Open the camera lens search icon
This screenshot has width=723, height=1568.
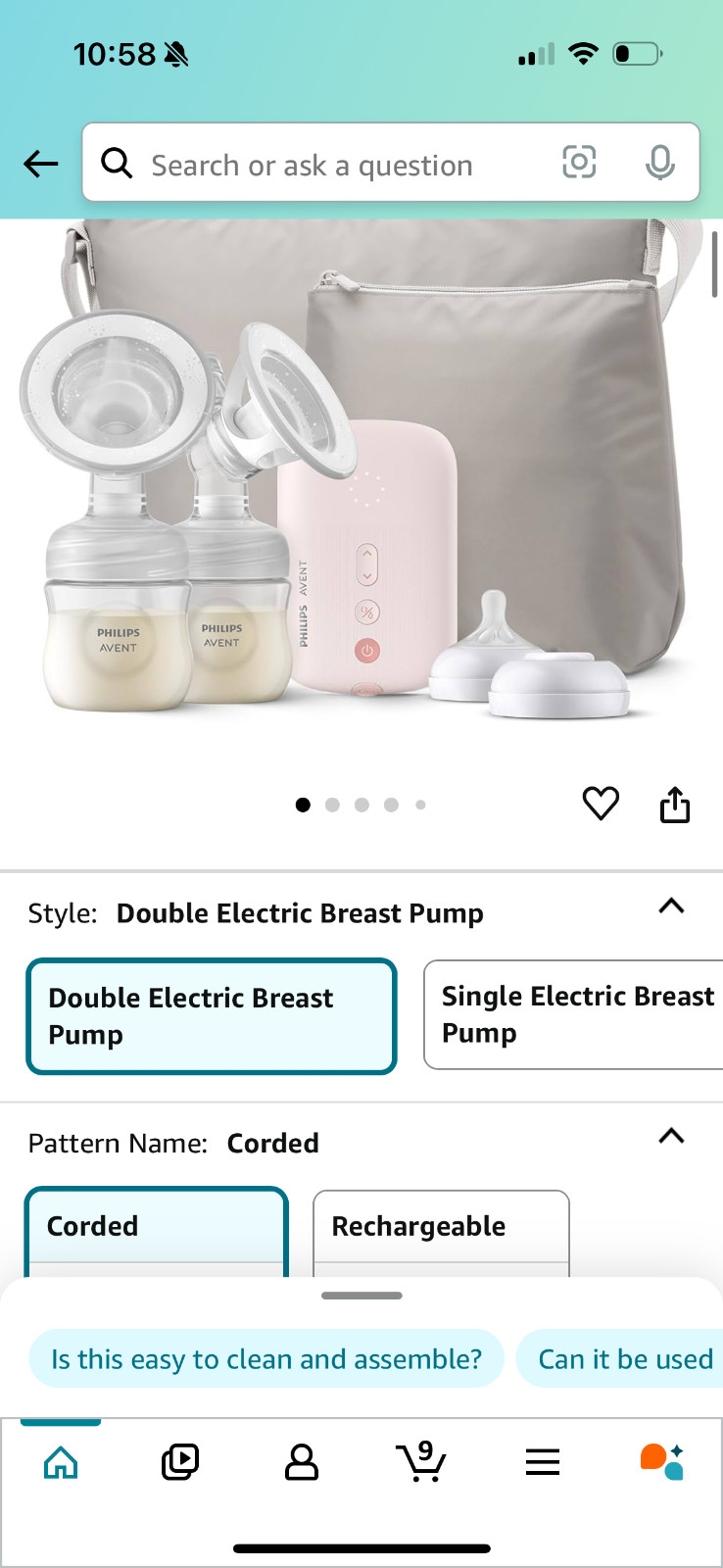579,163
